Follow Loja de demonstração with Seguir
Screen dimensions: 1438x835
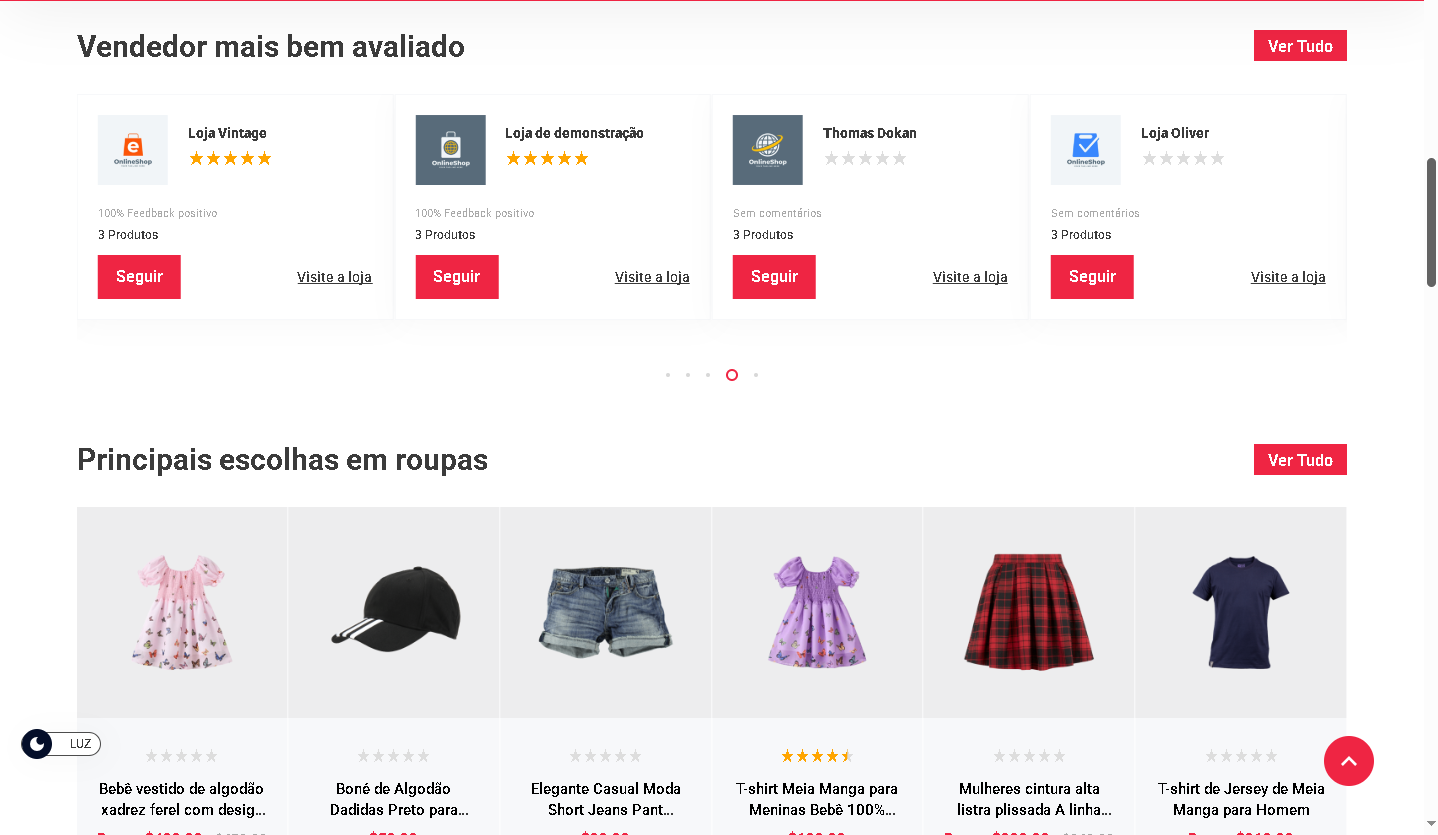click(456, 277)
